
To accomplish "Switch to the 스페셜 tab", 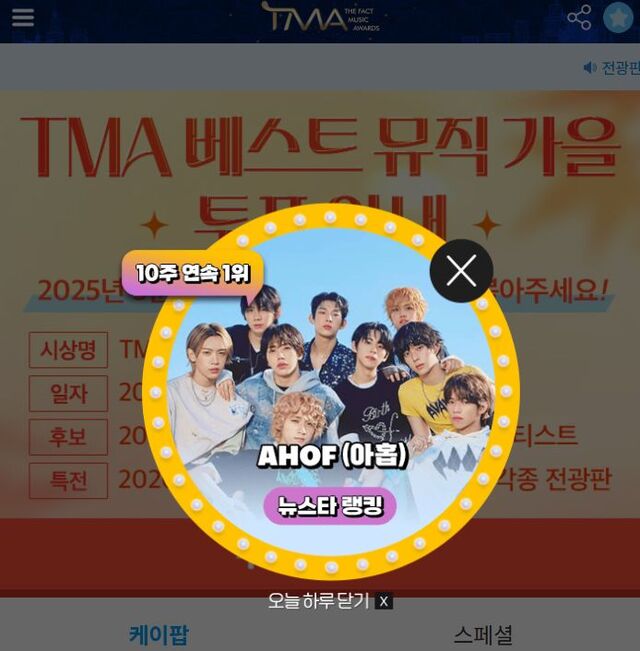I will pos(482,634).
